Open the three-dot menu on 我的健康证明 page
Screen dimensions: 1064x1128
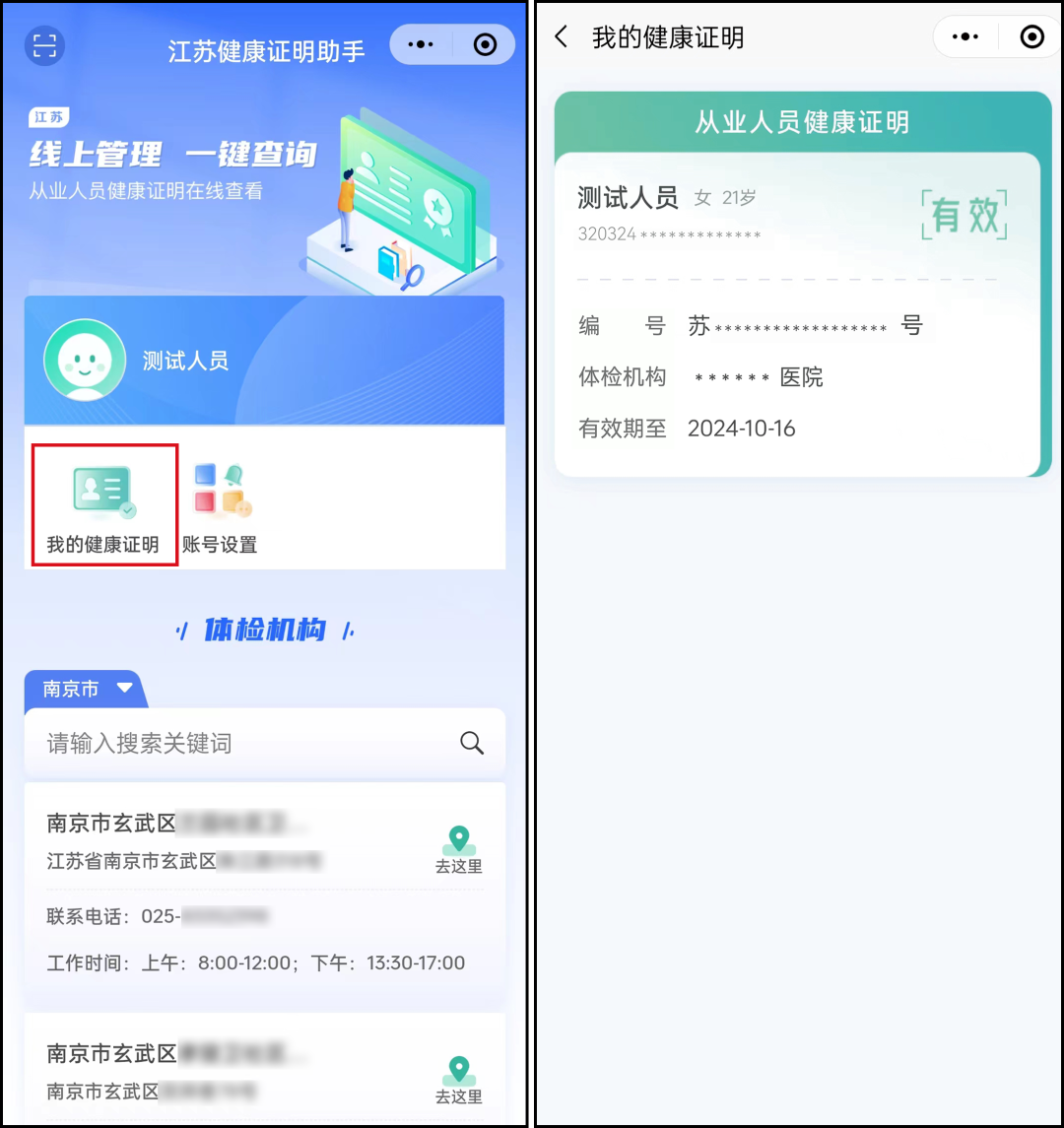(965, 37)
